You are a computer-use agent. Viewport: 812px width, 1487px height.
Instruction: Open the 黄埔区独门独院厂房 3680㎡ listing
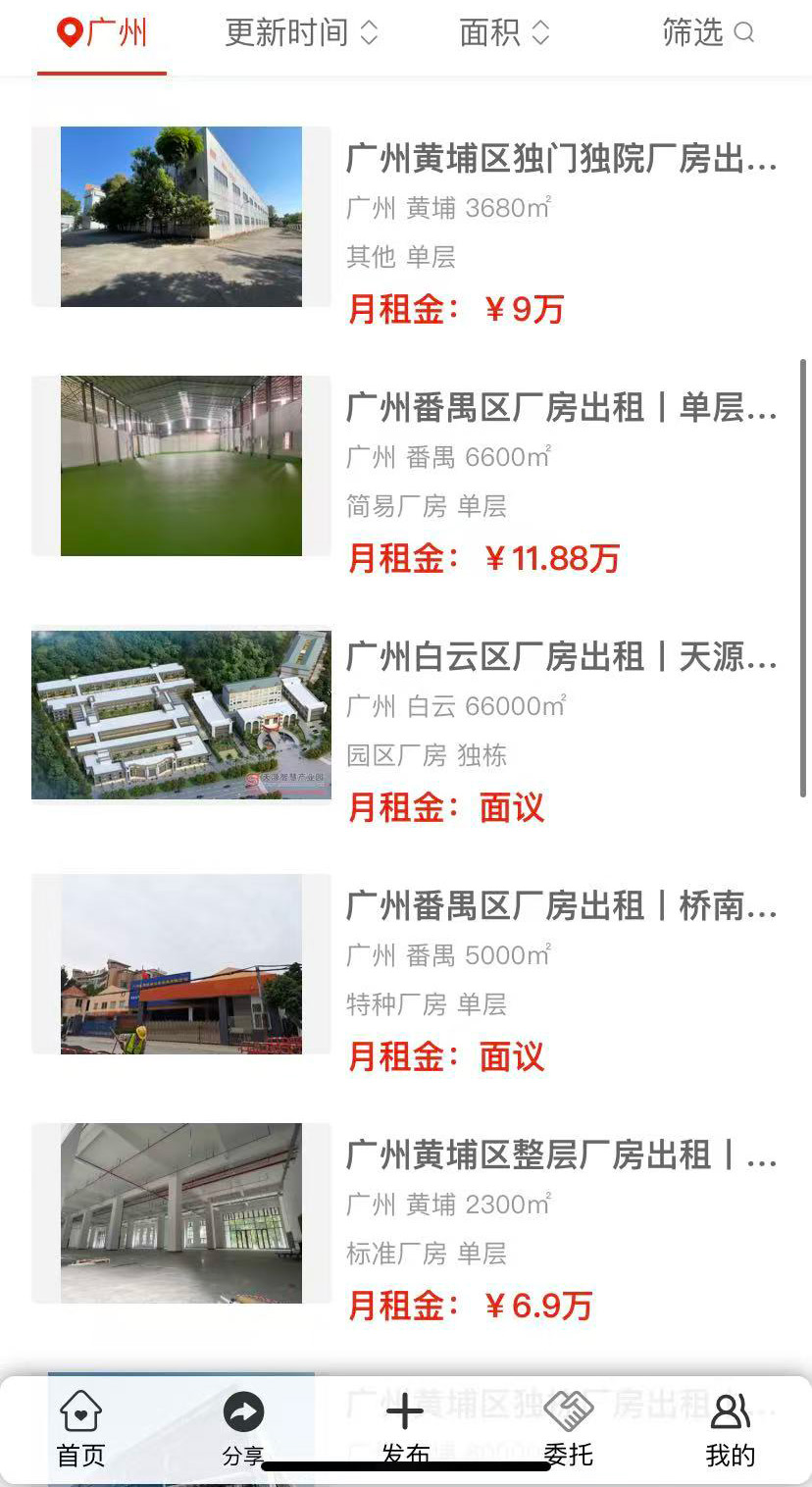tap(561, 159)
